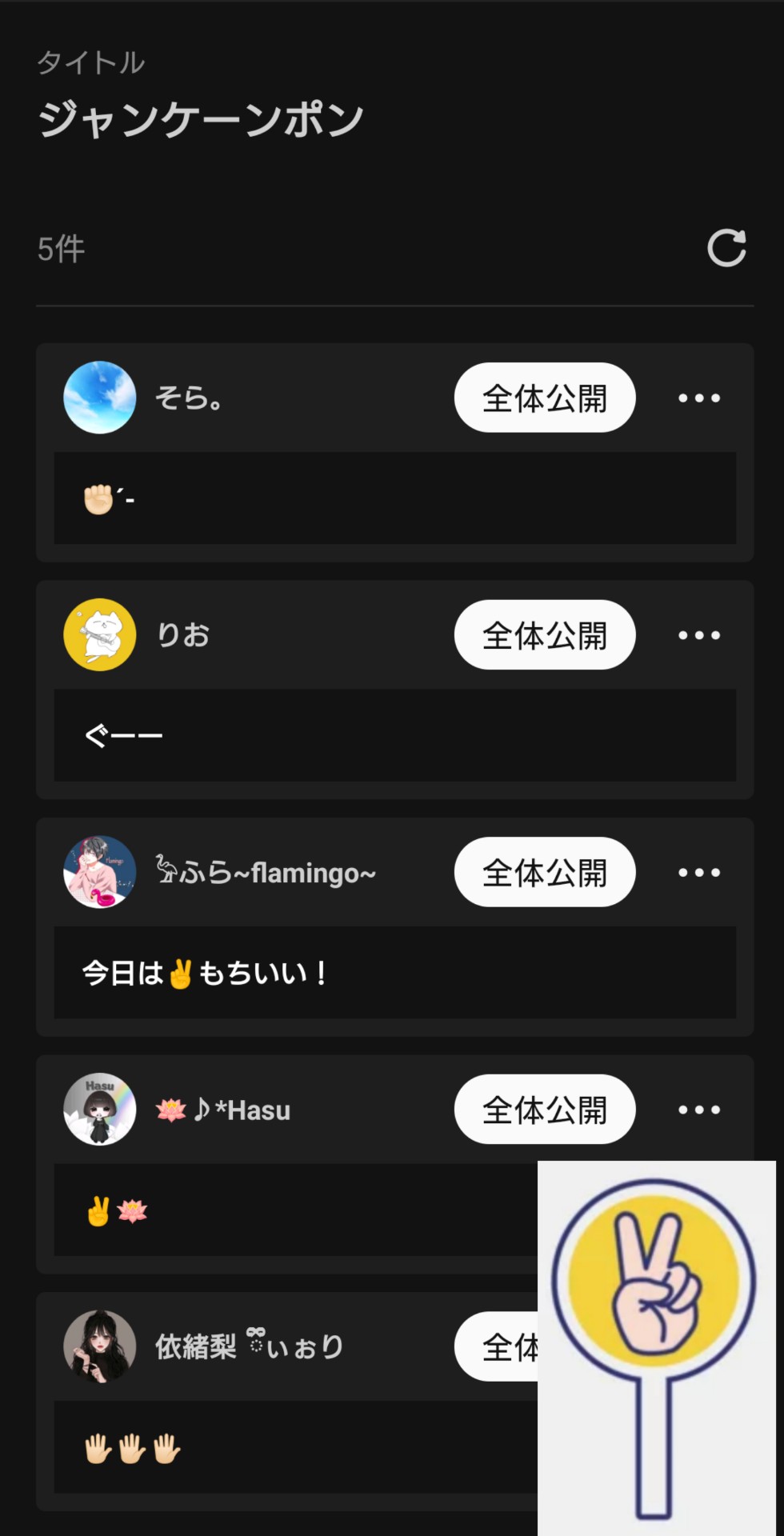View そら。's profile picture
784x1536 pixels.
100,398
